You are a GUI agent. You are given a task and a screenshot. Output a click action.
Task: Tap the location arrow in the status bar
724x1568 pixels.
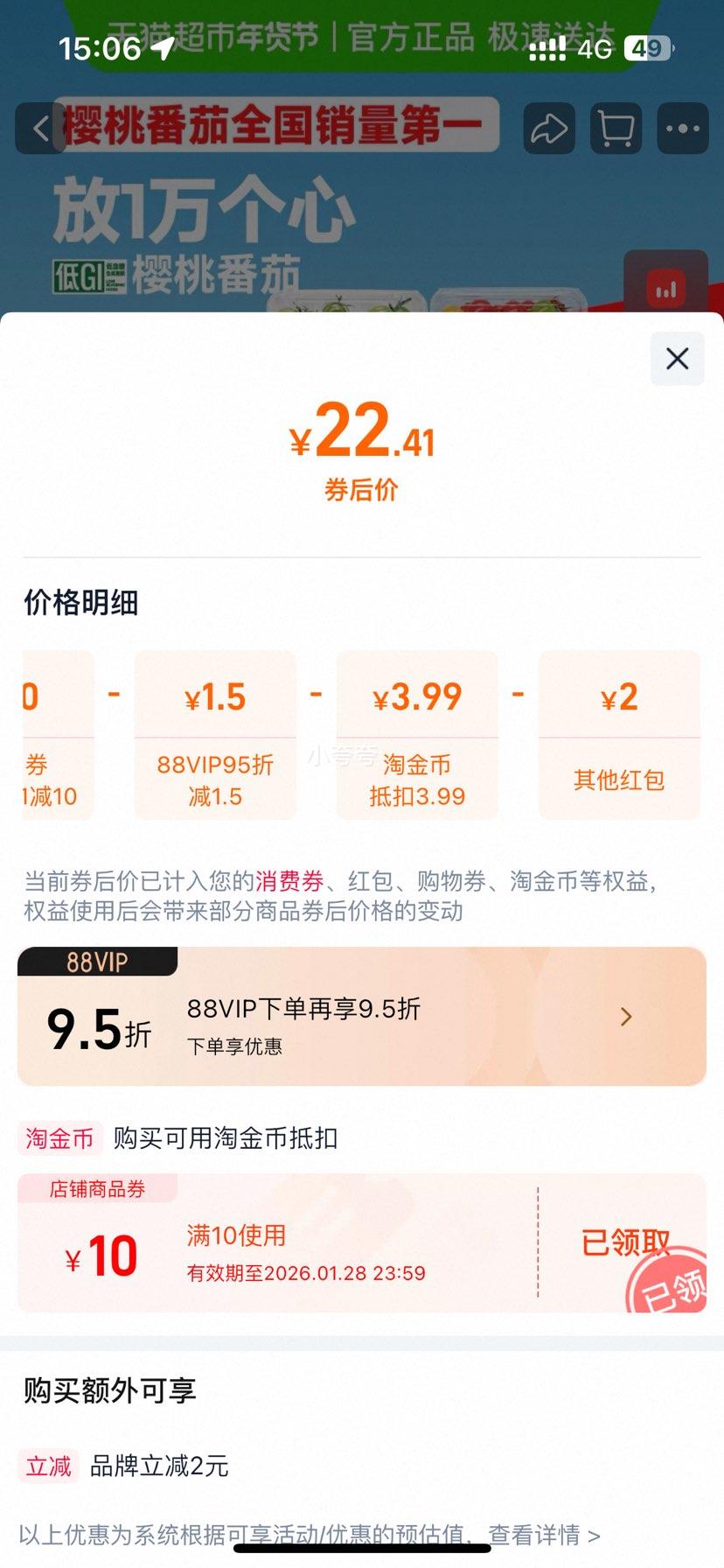pyautogui.click(x=163, y=51)
